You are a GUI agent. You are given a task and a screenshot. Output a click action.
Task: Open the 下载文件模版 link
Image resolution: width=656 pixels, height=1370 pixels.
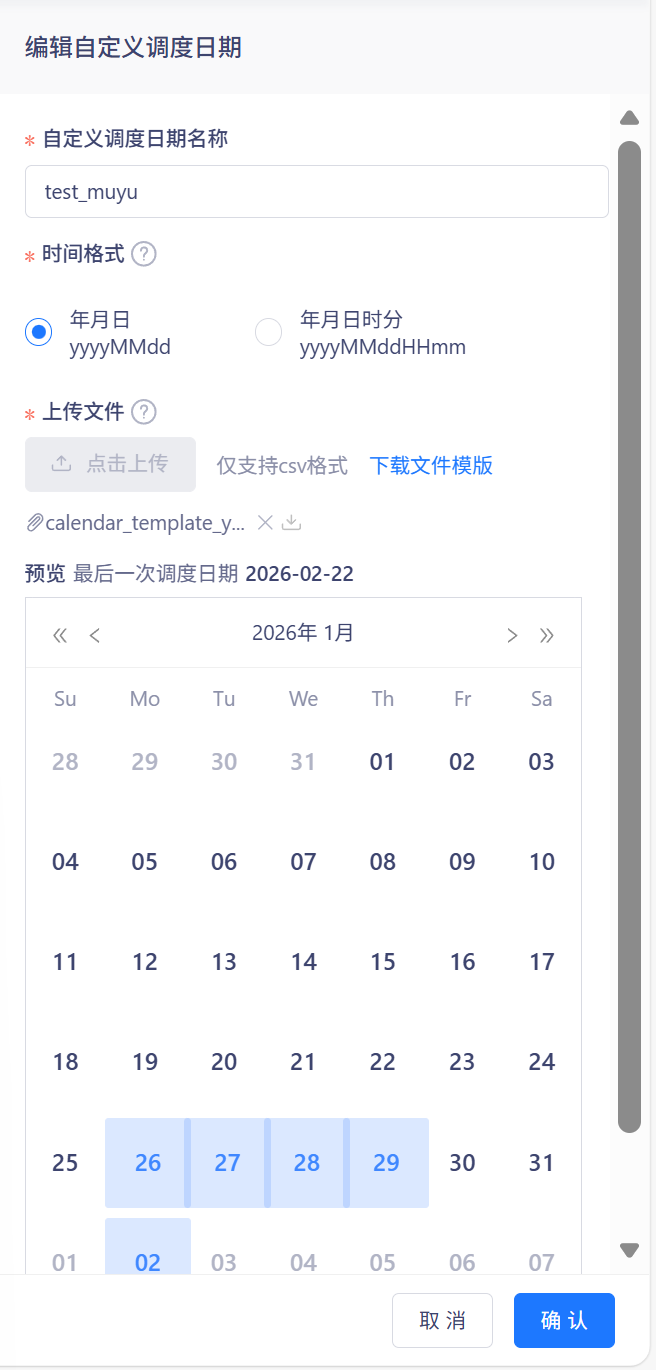431,465
